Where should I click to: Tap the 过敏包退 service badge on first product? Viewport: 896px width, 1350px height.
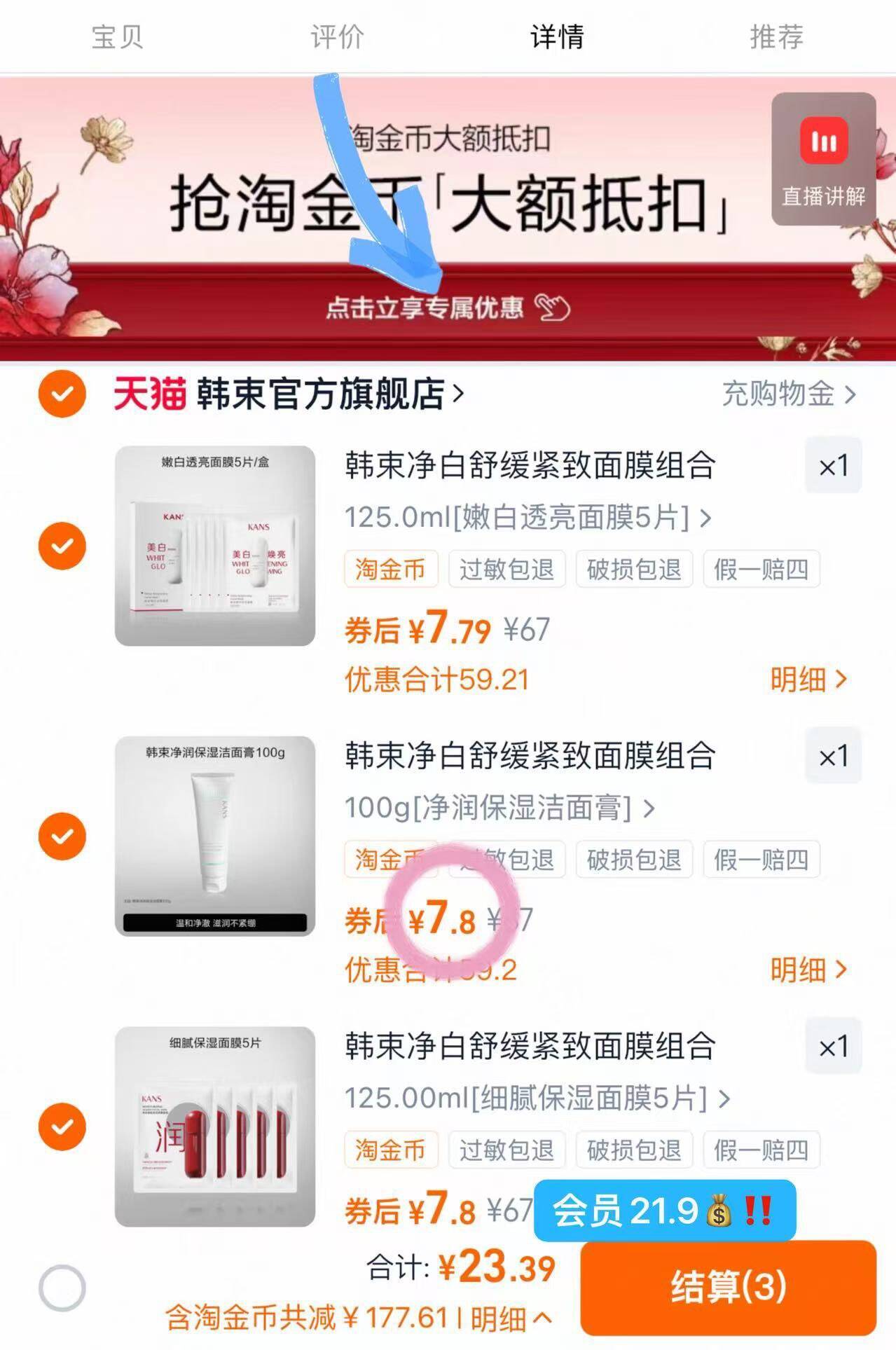[507, 570]
